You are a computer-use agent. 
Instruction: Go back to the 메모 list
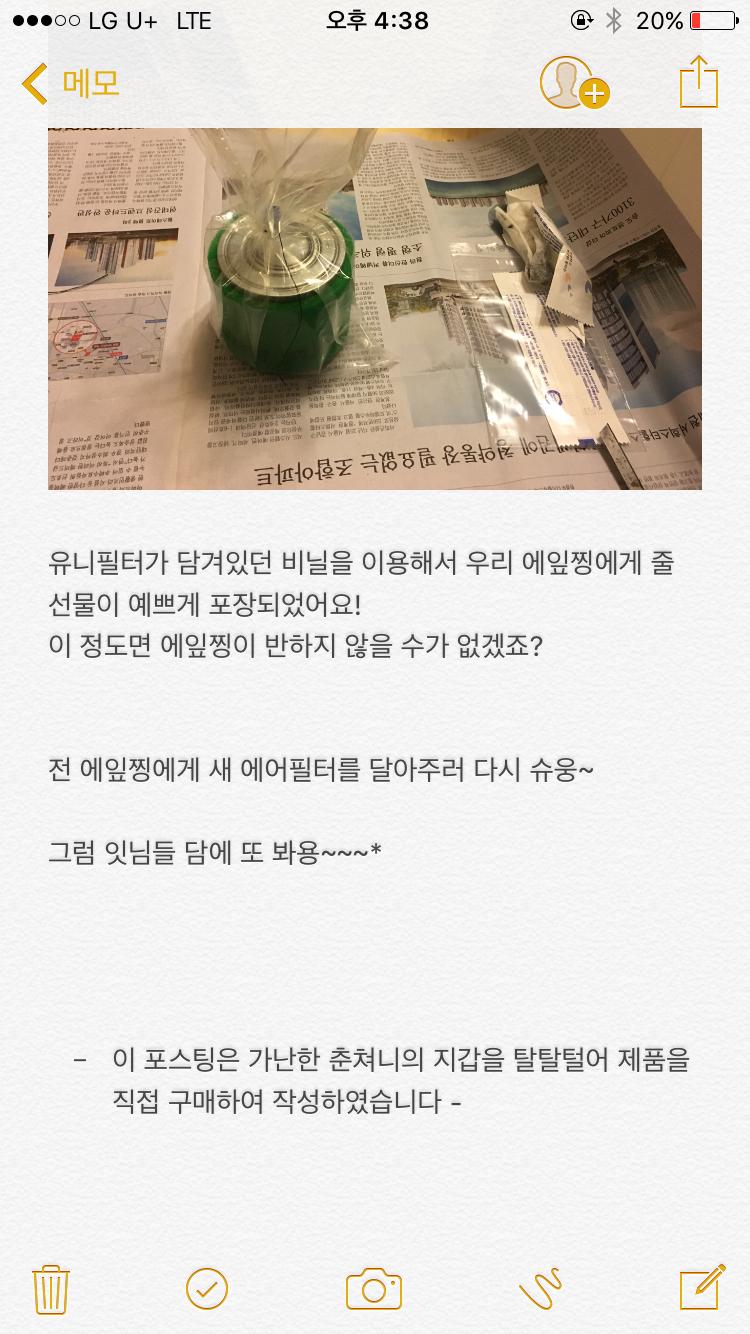pyautogui.click(x=70, y=84)
